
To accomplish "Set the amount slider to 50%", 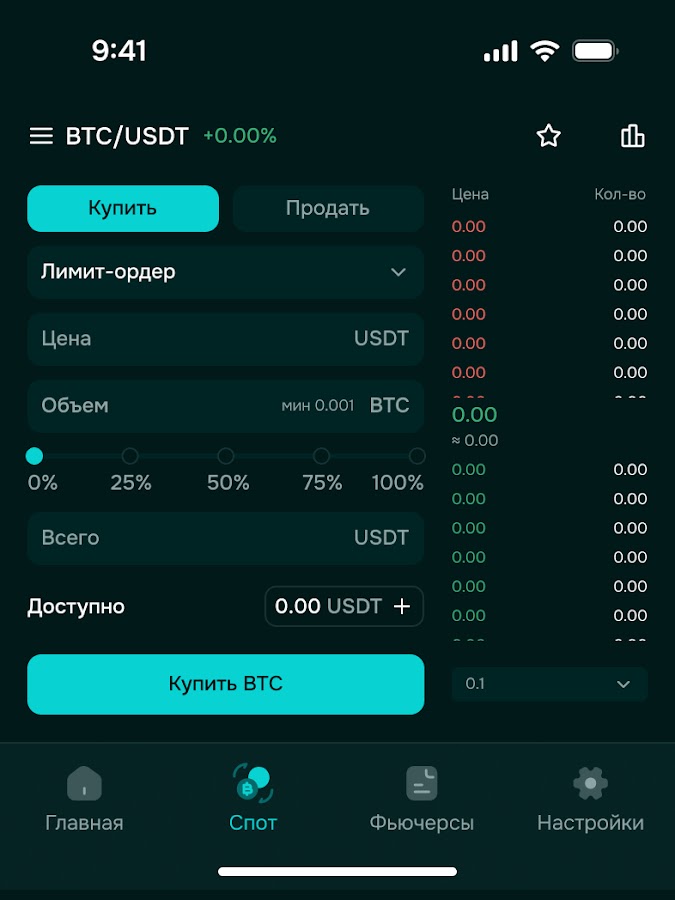I will click(x=226, y=456).
